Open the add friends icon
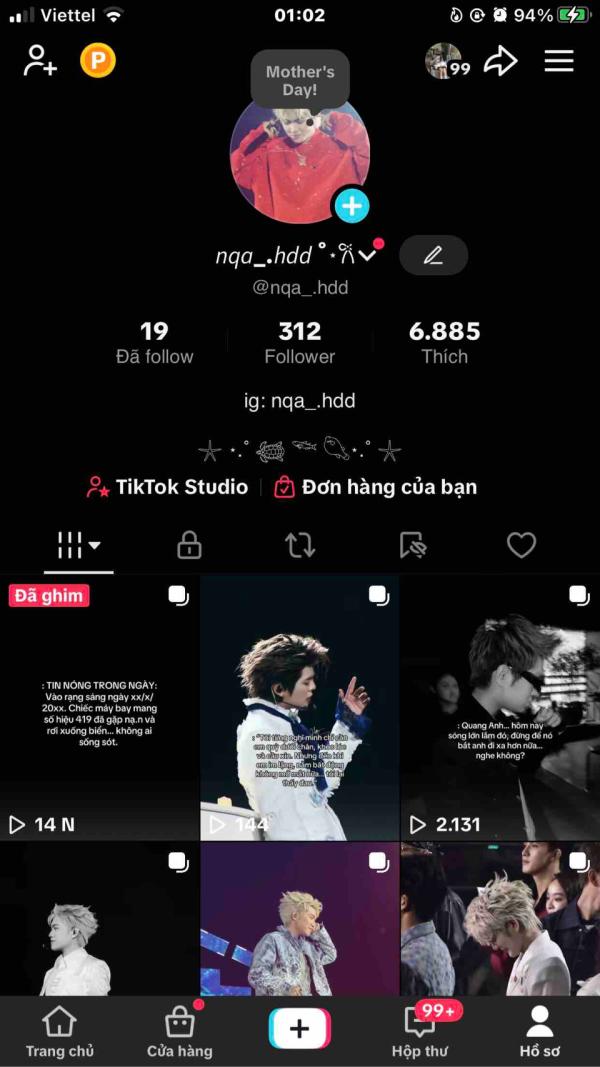Image resolution: width=600 pixels, height=1067 pixels. point(41,61)
